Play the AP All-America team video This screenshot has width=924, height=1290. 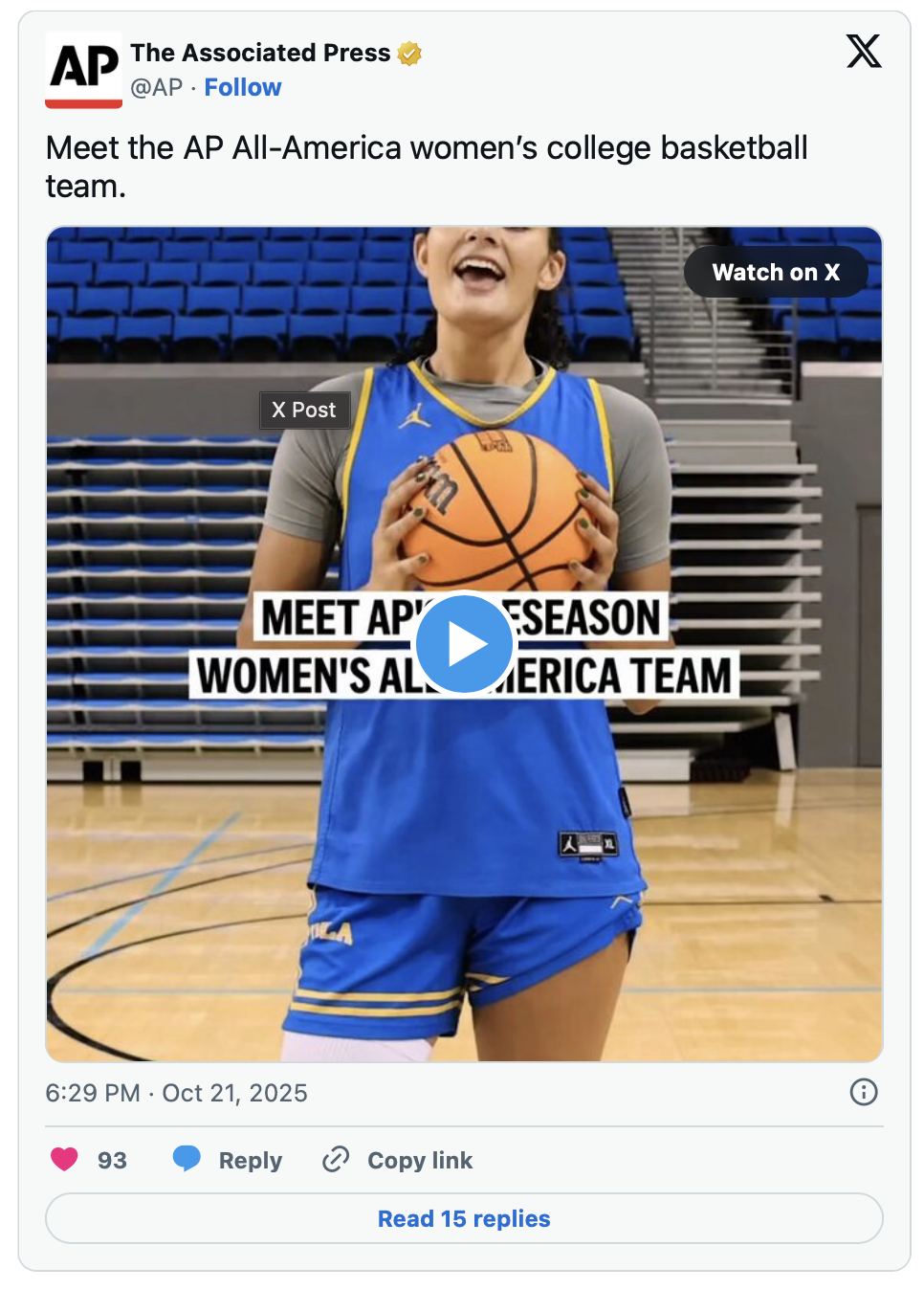coord(465,644)
